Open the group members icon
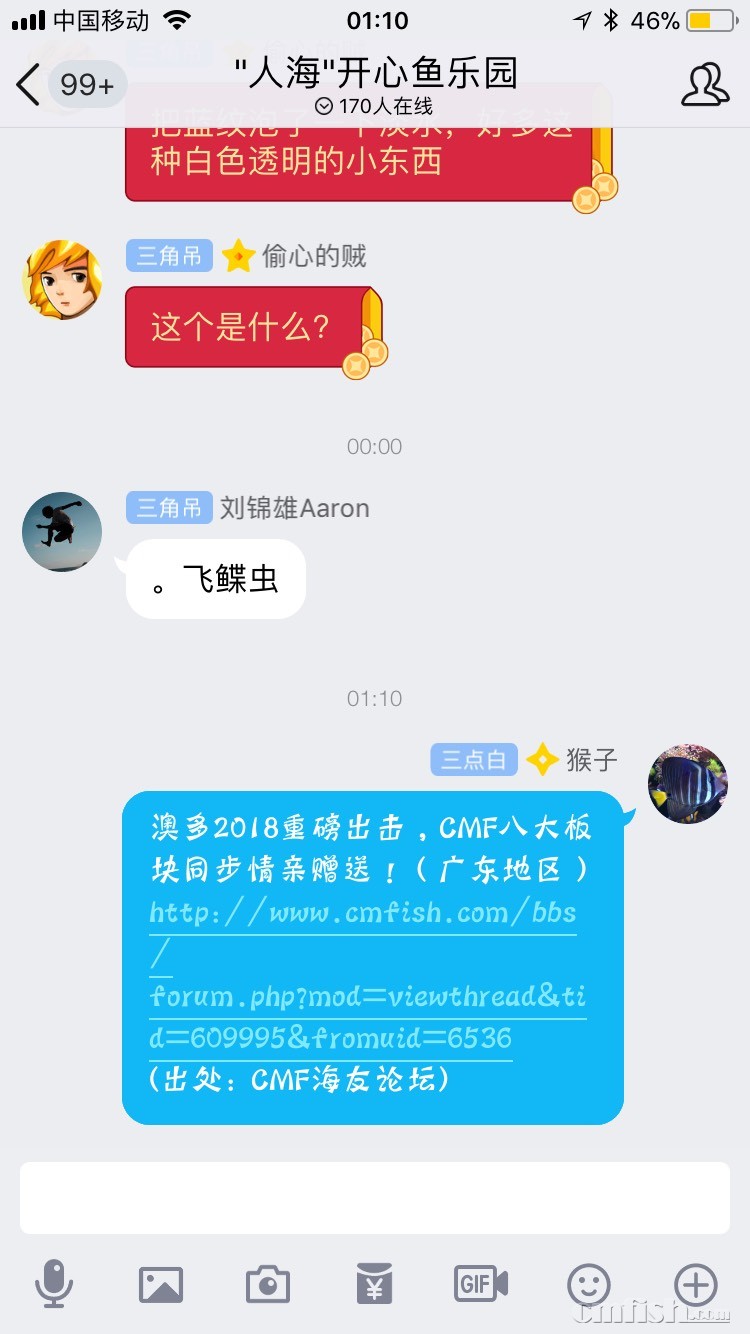Screen dimensions: 750x1334 (705, 85)
